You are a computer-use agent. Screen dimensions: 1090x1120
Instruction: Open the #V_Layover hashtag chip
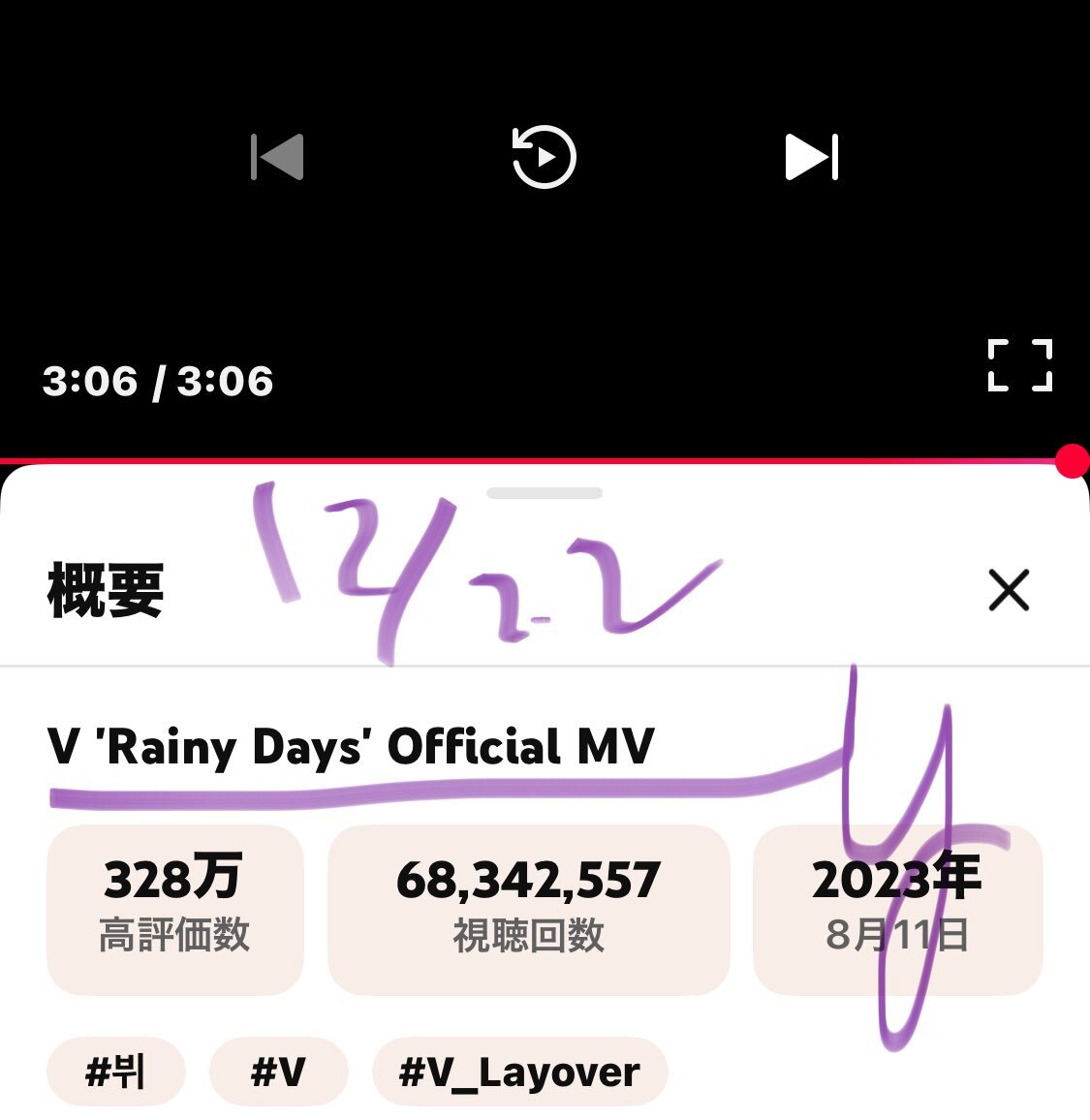[x=519, y=1072]
